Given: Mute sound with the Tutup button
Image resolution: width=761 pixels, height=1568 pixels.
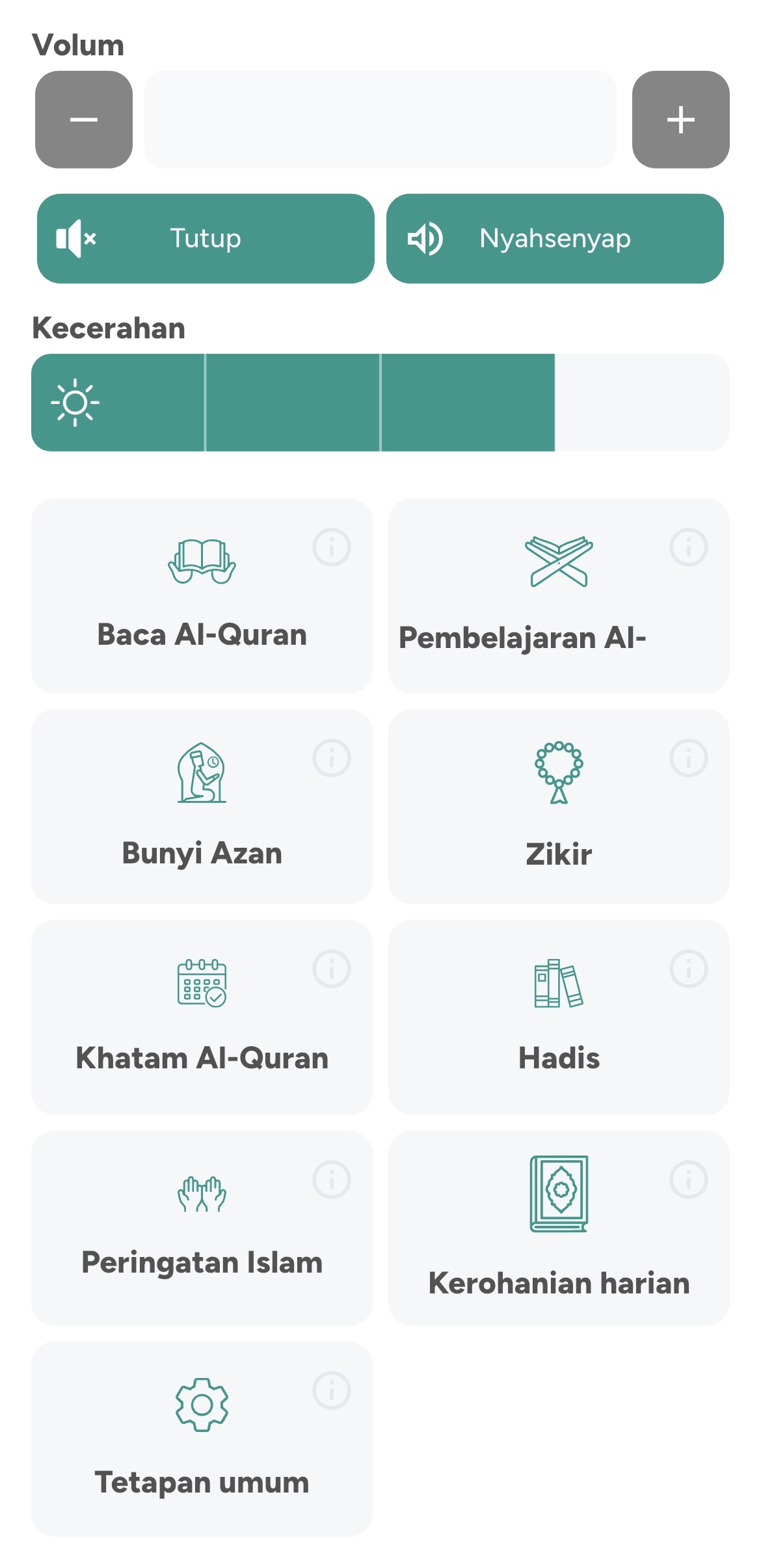Looking at the screenshot, I should click(206, 239).
